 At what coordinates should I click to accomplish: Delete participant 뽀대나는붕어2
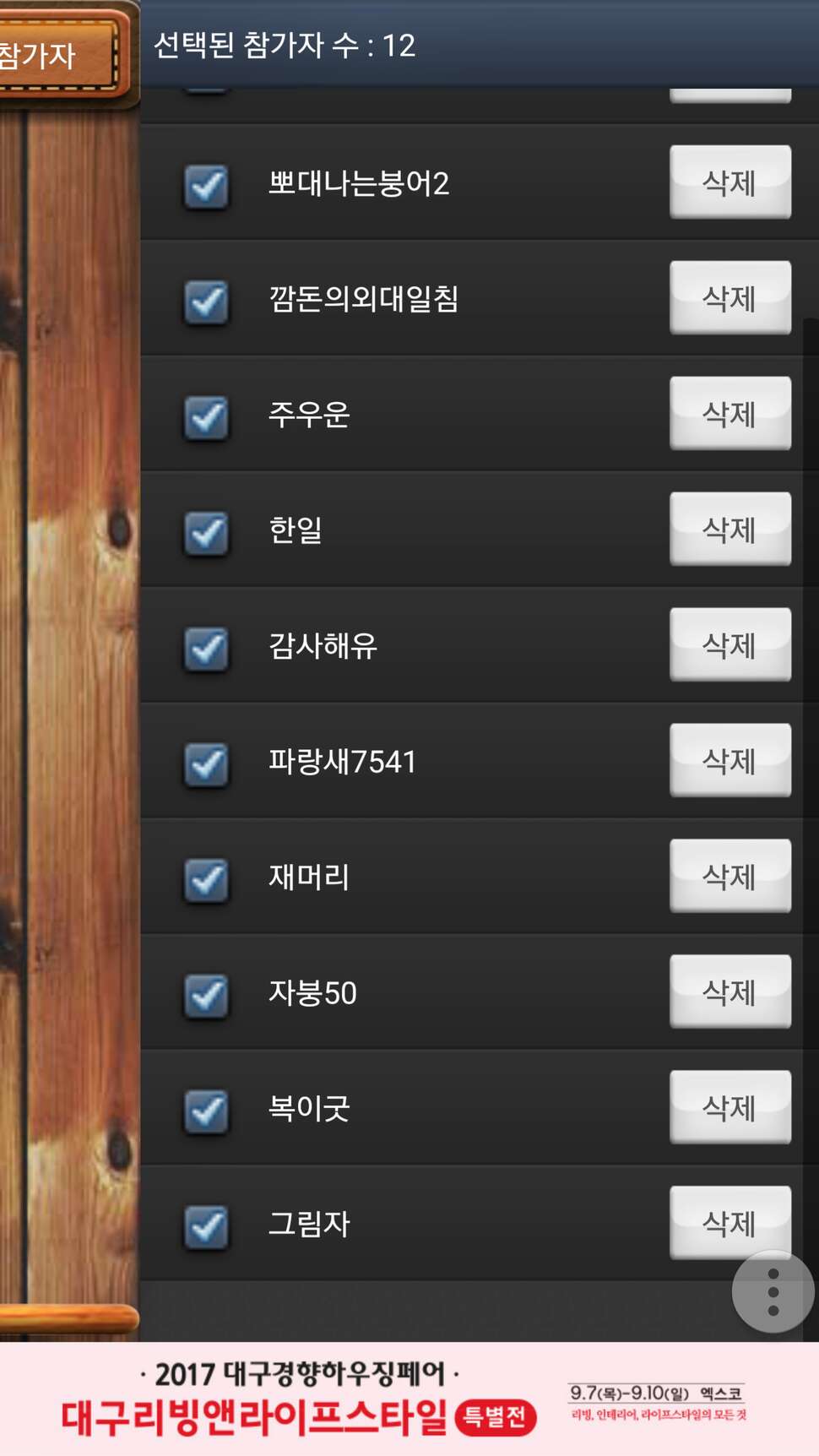coord(730,182)
